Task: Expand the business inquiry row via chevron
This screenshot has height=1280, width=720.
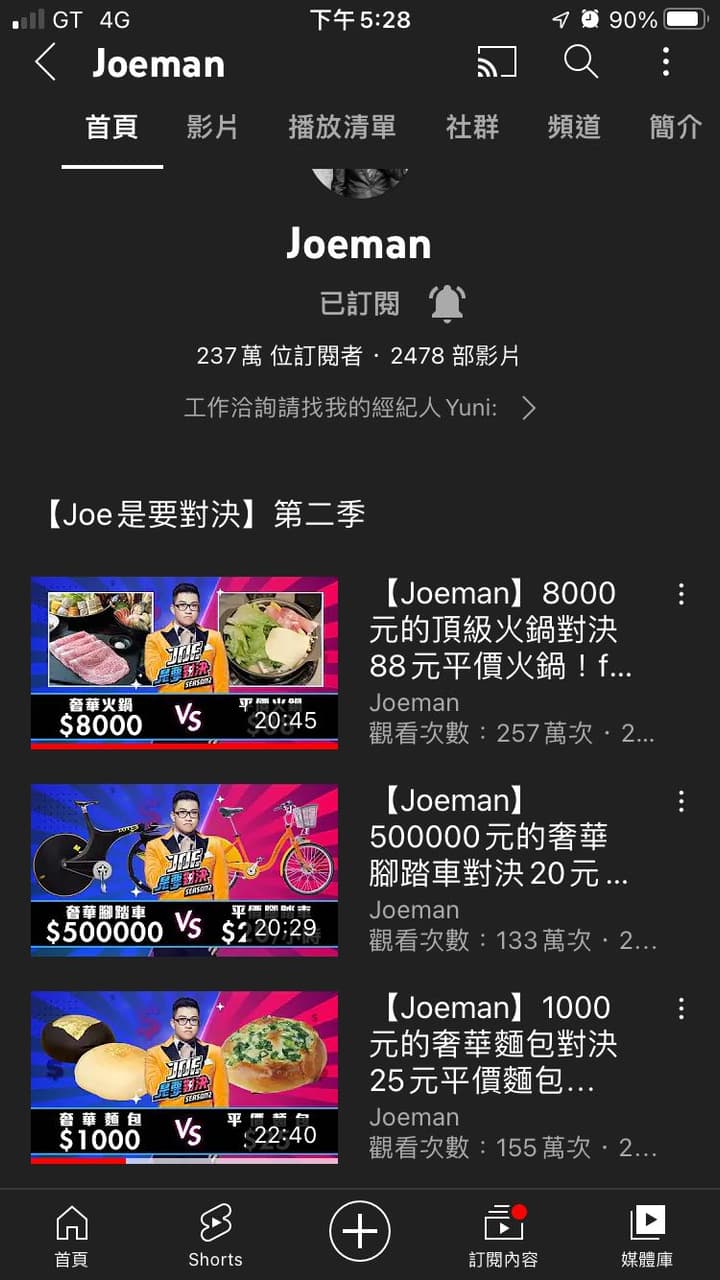Action: [529, 408]
